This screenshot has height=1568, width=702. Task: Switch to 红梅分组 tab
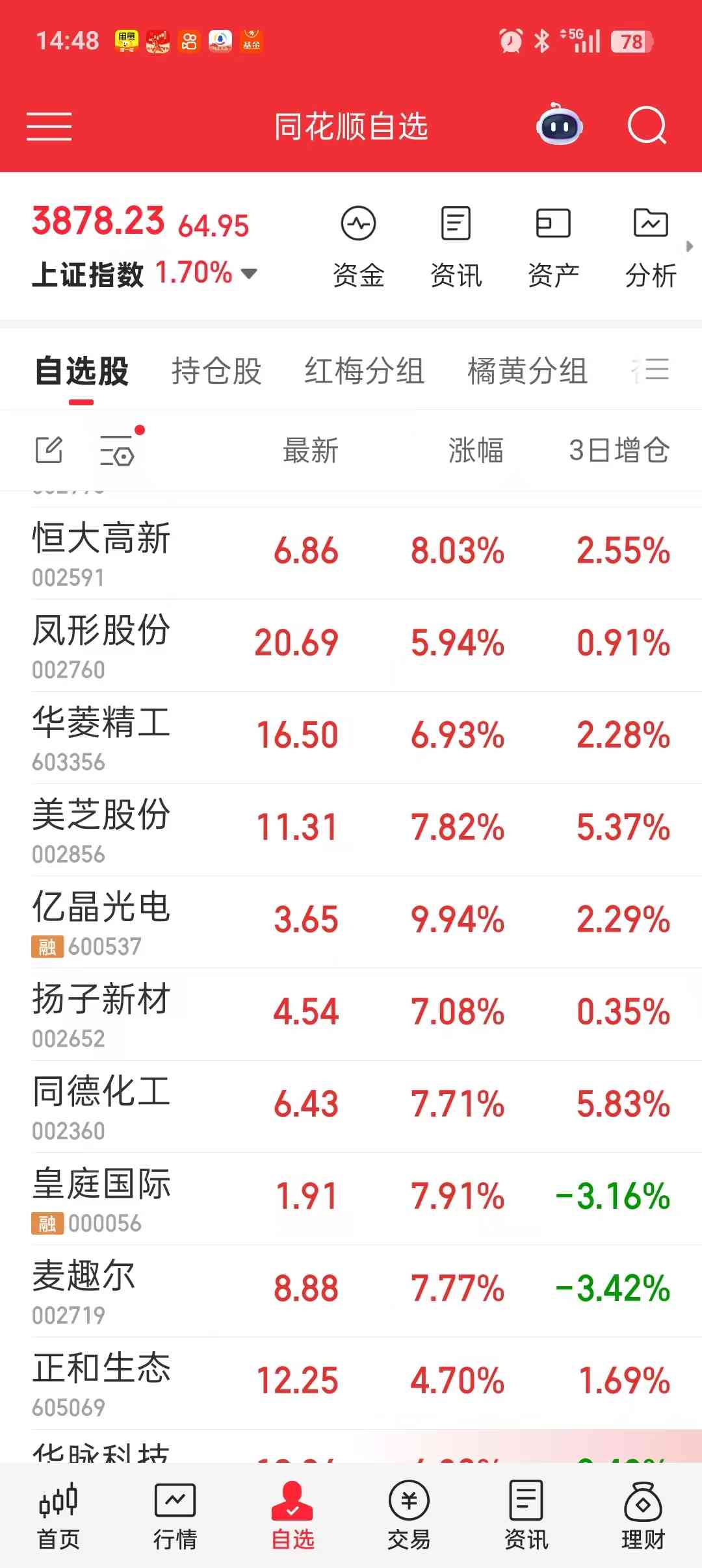tap(364, 372)
